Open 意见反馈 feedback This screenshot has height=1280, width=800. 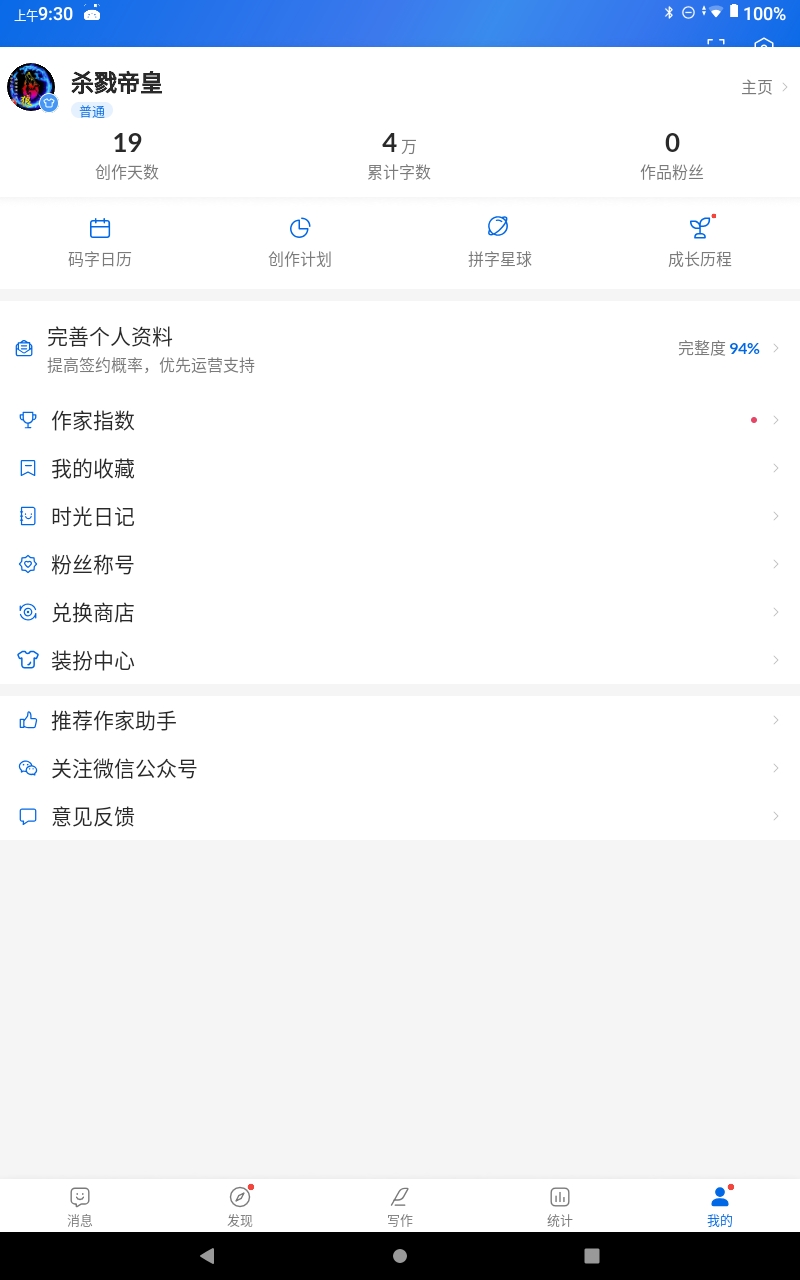[400, 817]
